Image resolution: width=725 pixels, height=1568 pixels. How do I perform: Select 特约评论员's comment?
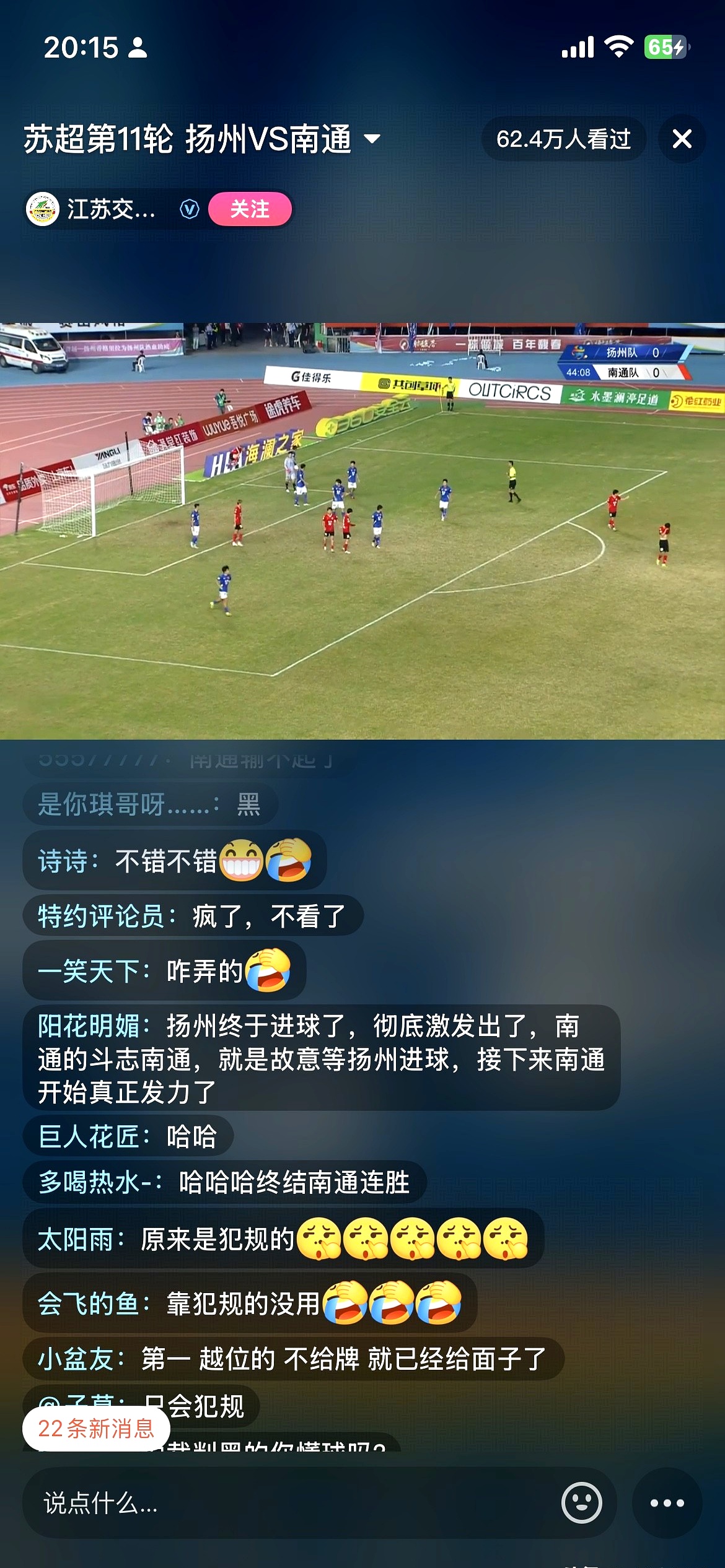192,916
